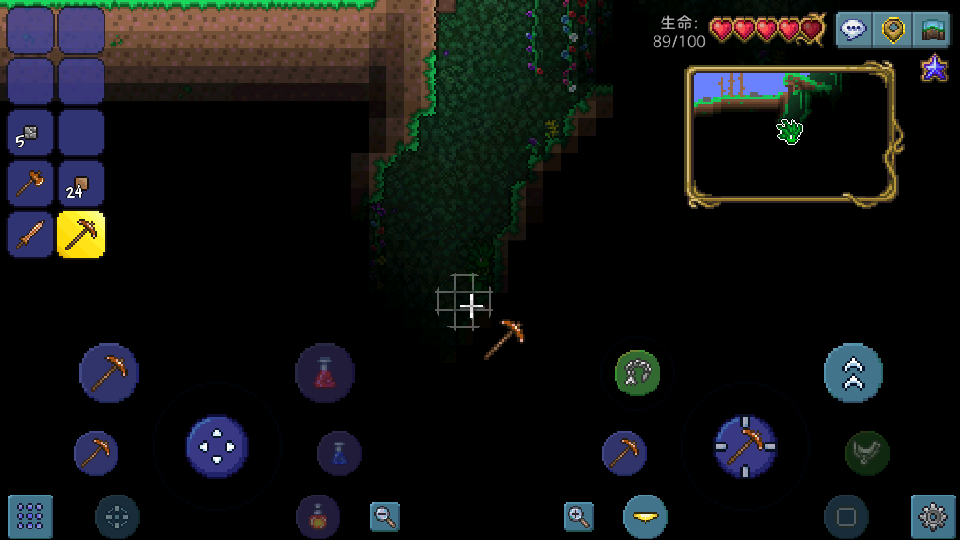Screen dimensions: 960x540
Task: Tap the star buff icon
Action: [x=934, y=70]
